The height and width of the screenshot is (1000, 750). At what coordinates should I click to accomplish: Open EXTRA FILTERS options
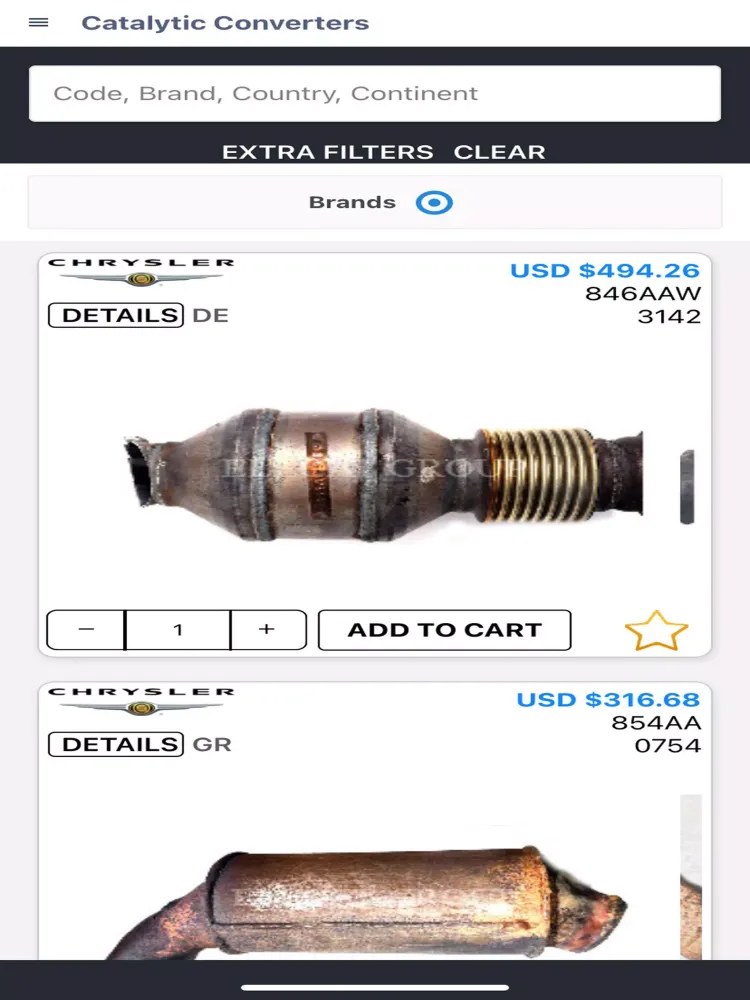click(327, 152)
